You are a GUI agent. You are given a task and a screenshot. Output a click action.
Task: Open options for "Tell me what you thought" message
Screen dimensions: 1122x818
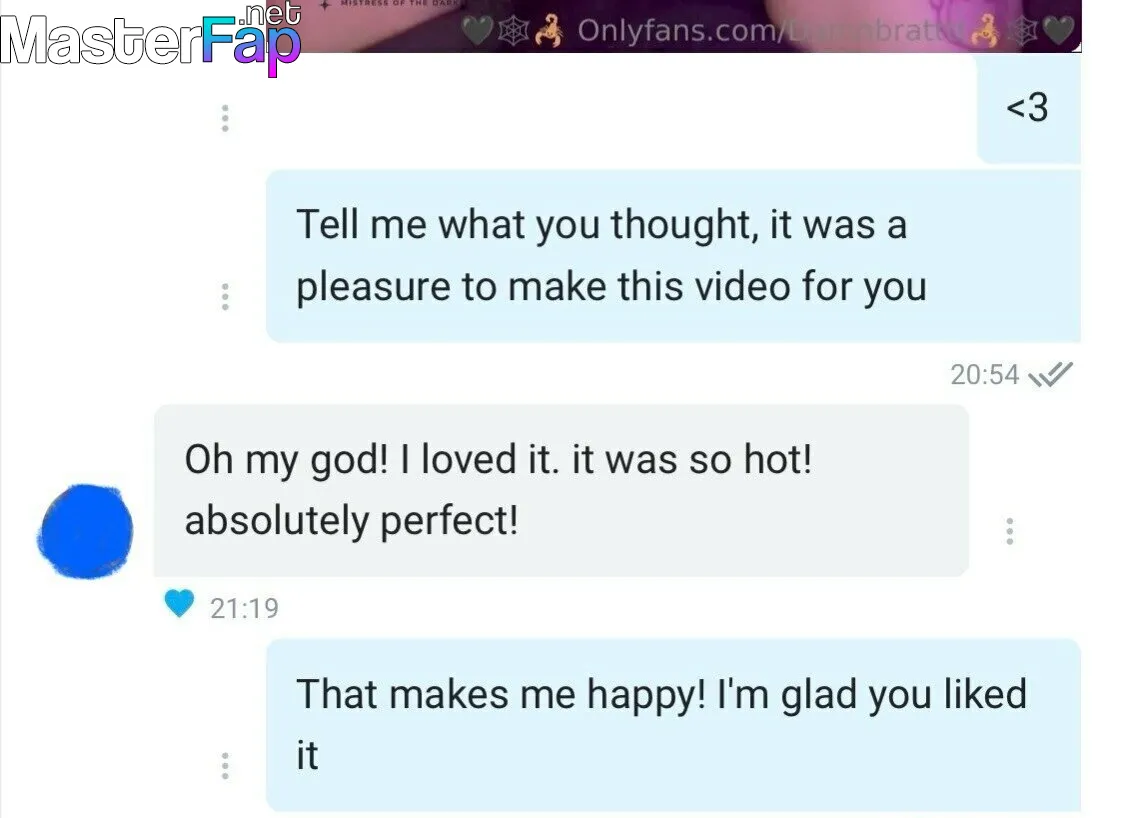click(x=225, y=296)
